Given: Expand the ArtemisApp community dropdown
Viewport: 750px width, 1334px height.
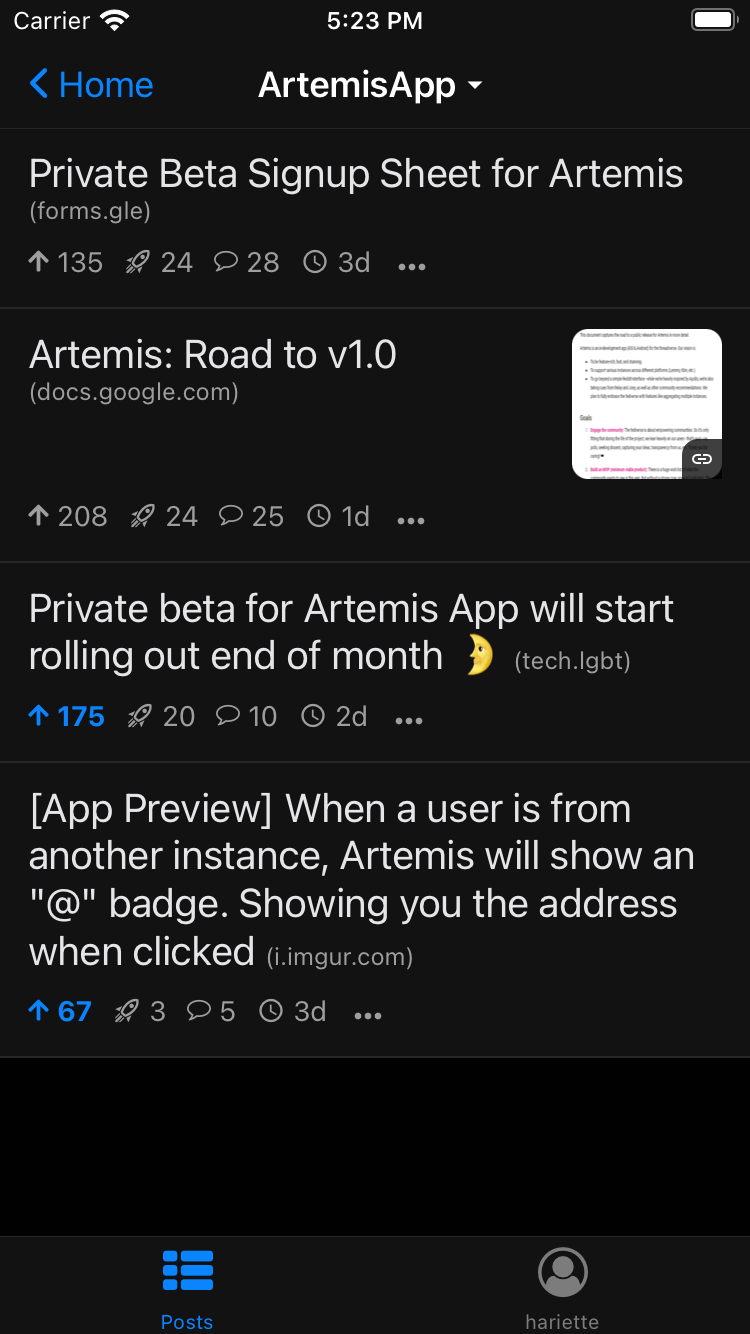Looking at the screenshot, I should 370,85.
